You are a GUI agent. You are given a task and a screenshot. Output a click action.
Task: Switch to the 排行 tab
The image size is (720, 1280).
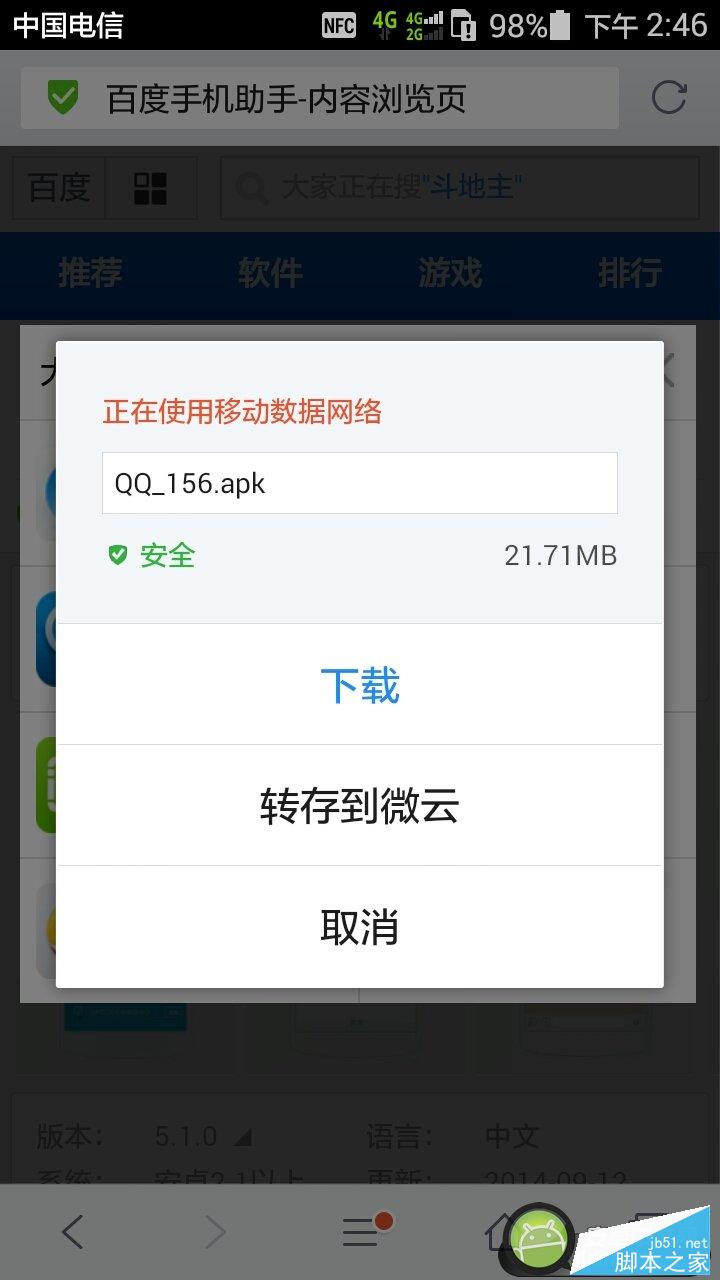click(630, 273)
